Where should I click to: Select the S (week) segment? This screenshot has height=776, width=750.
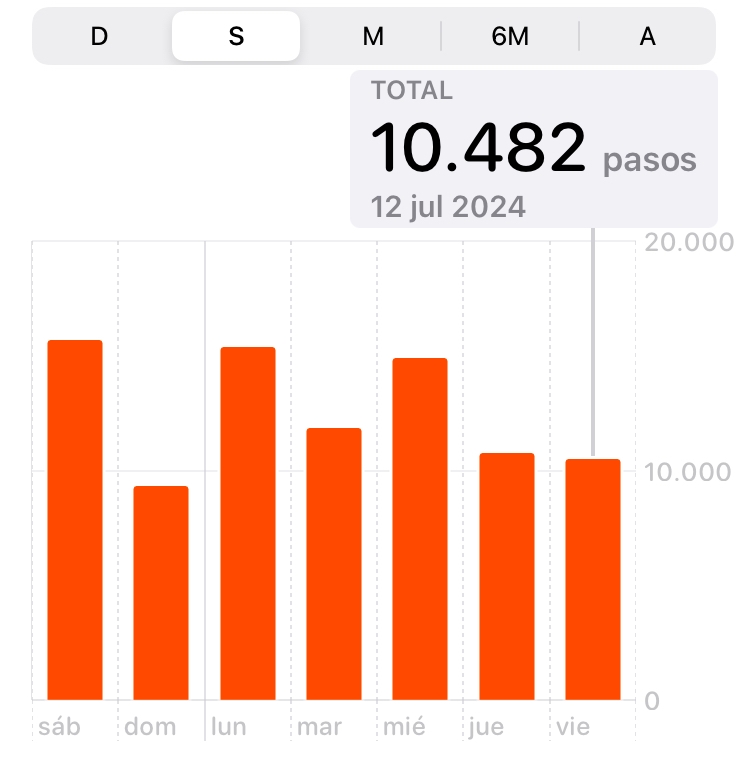tap(236, 37)
